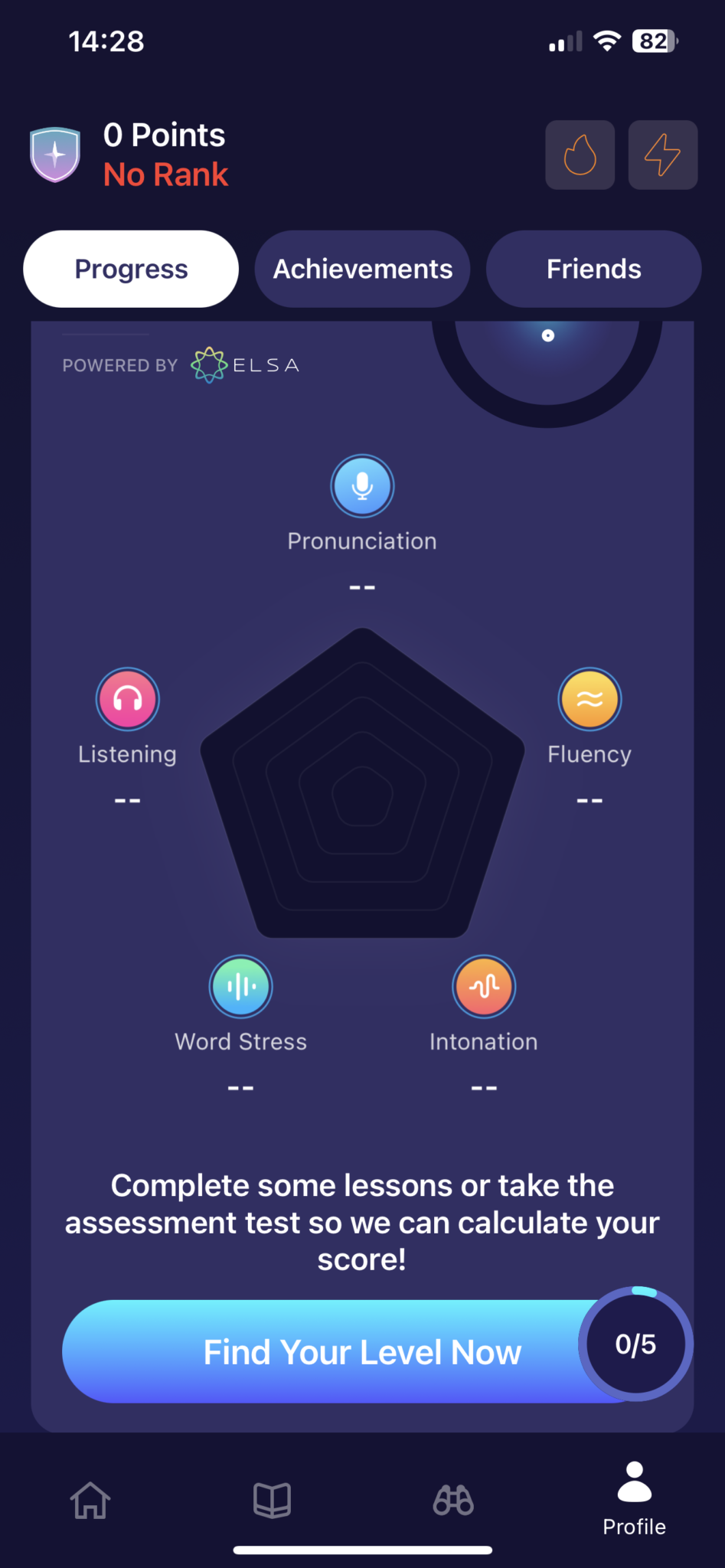Open the book lessons tab

(x=272, y=1501)
